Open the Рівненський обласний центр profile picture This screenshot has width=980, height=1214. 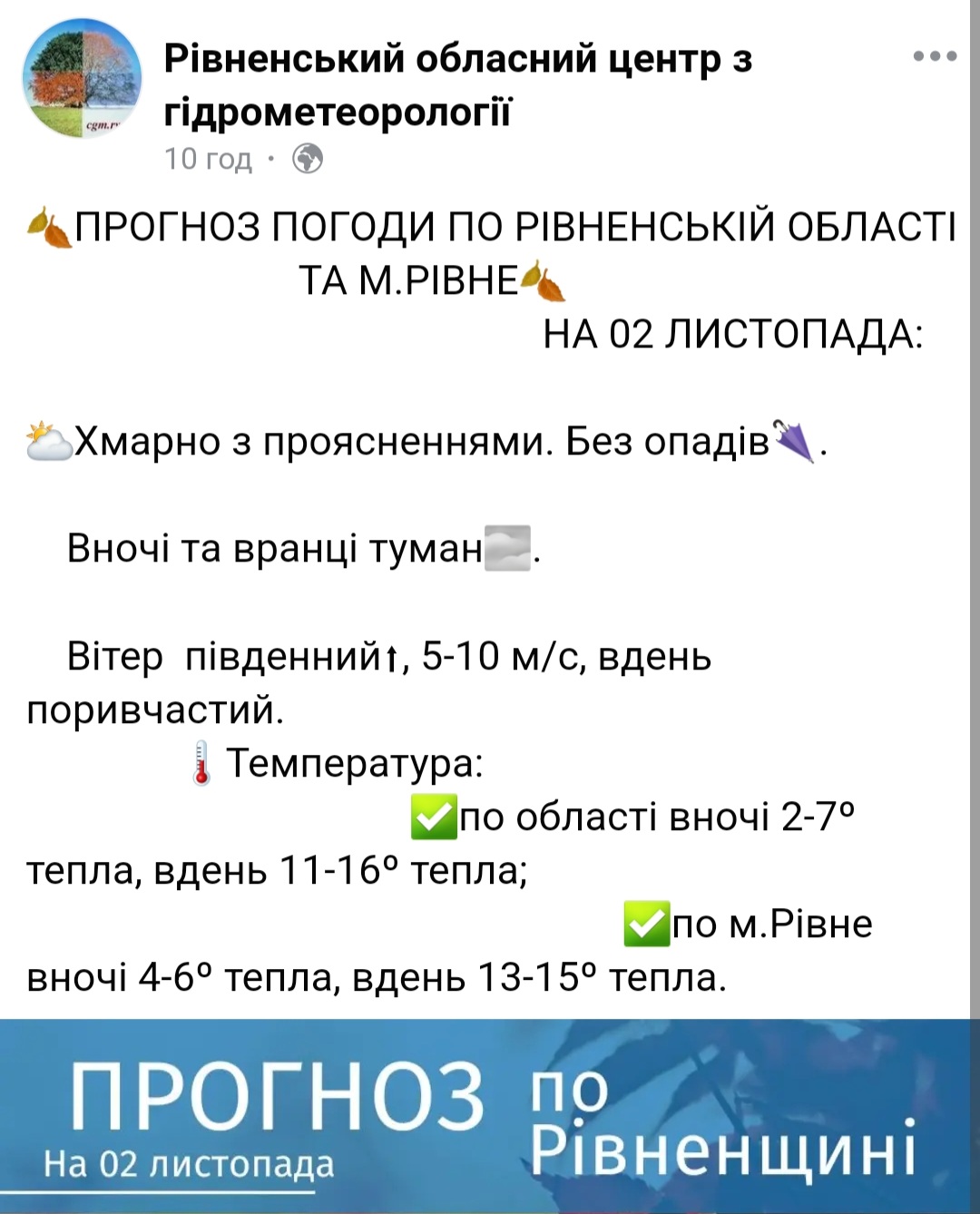coord(83,78)
